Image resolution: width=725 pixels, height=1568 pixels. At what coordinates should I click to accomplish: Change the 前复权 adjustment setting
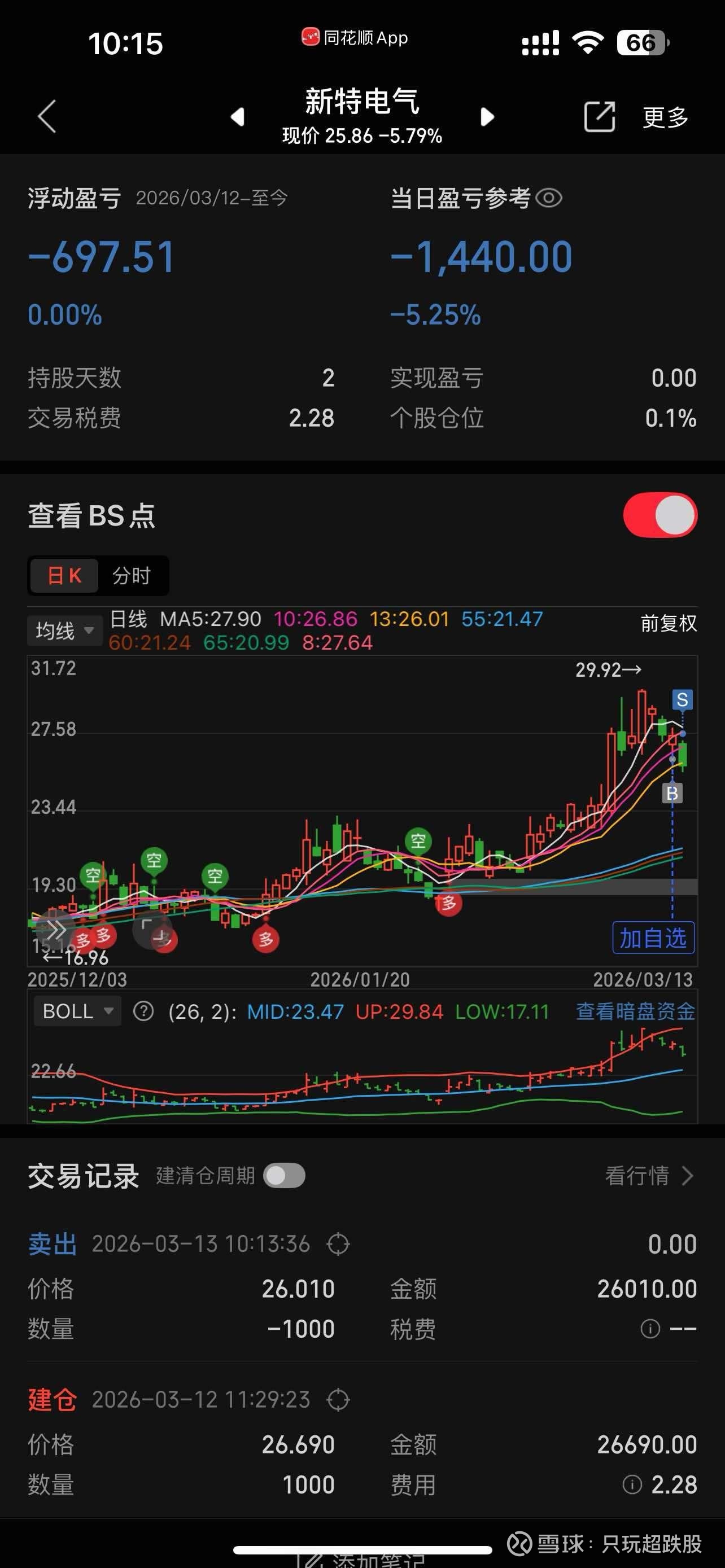coord(668,623)
